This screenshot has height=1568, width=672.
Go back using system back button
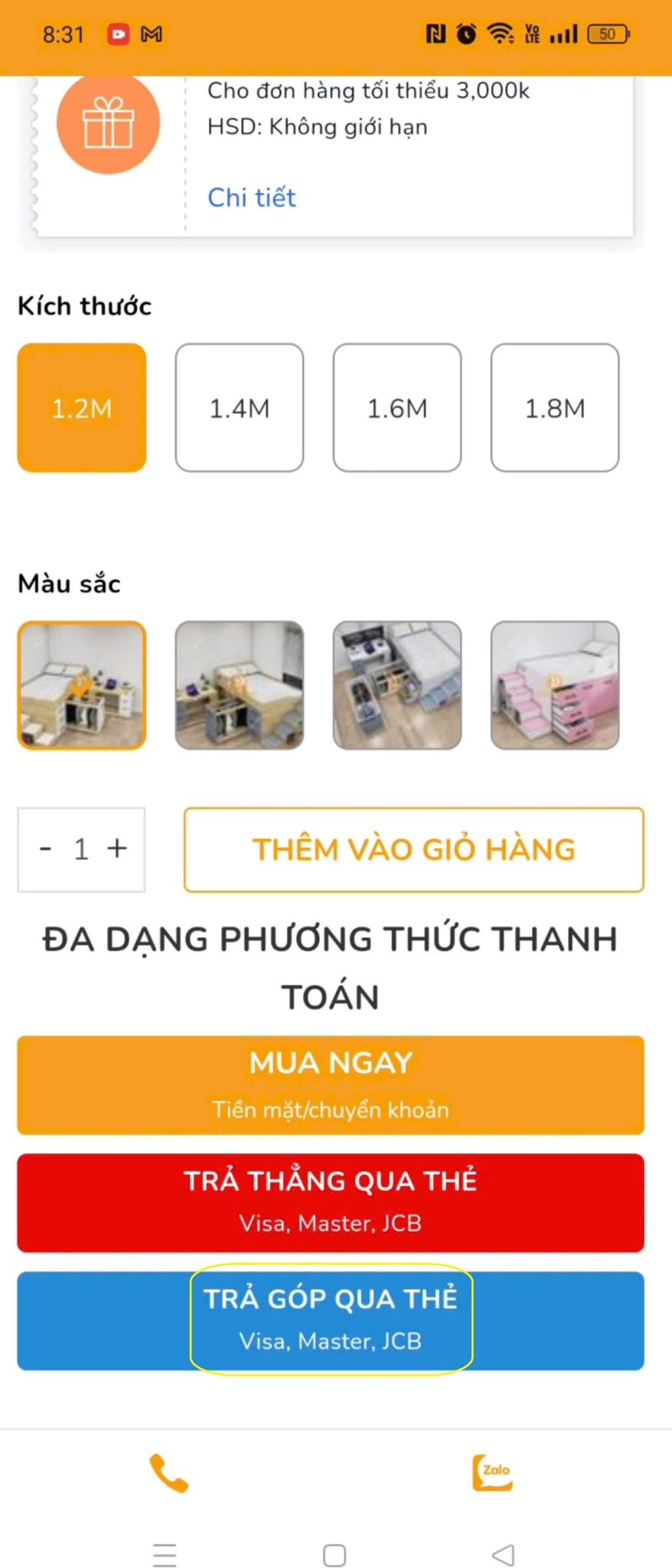(x=503, y=1555)
